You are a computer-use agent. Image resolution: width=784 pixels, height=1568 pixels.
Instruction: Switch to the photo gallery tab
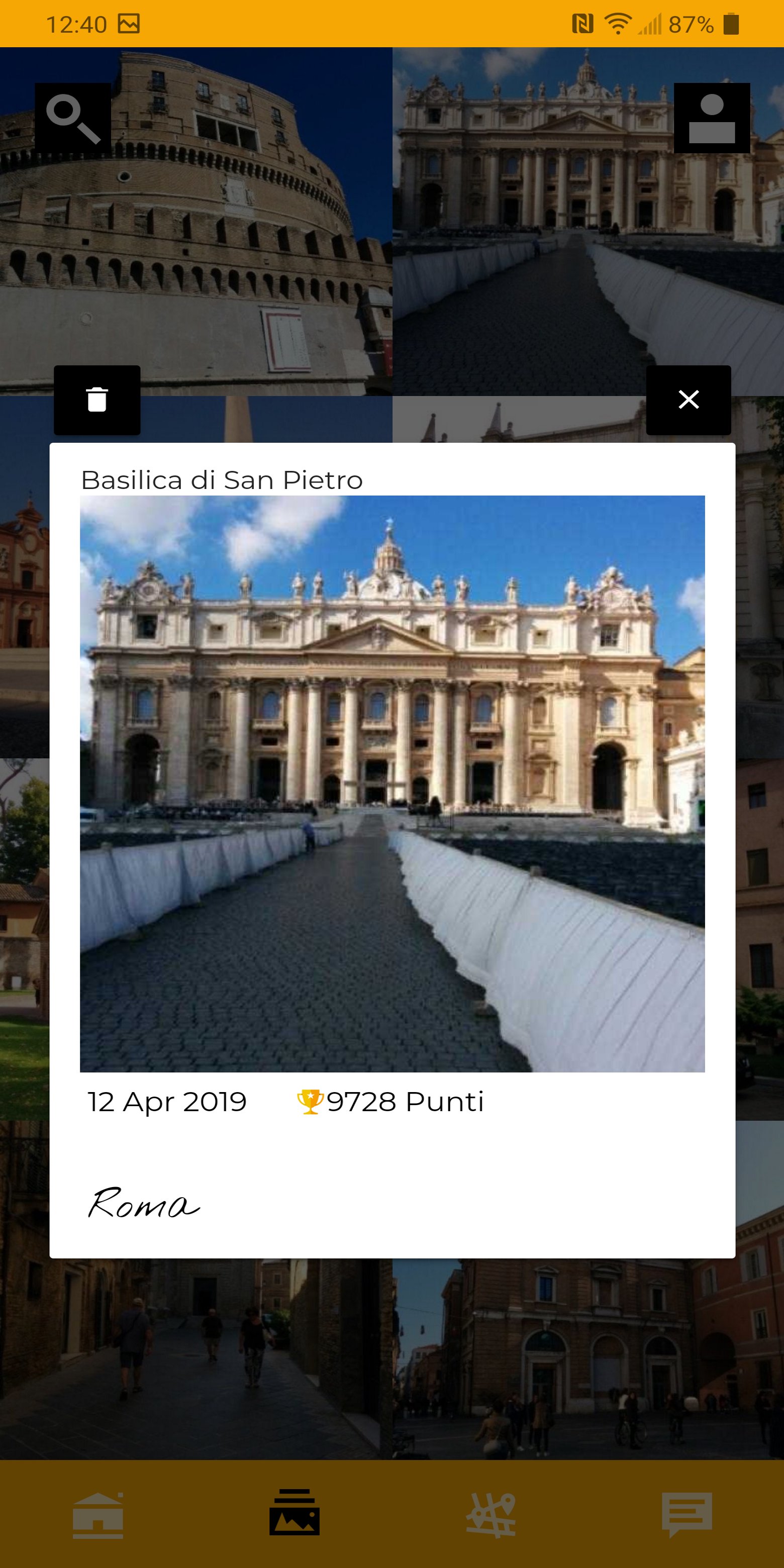(x=295, y=1513)
